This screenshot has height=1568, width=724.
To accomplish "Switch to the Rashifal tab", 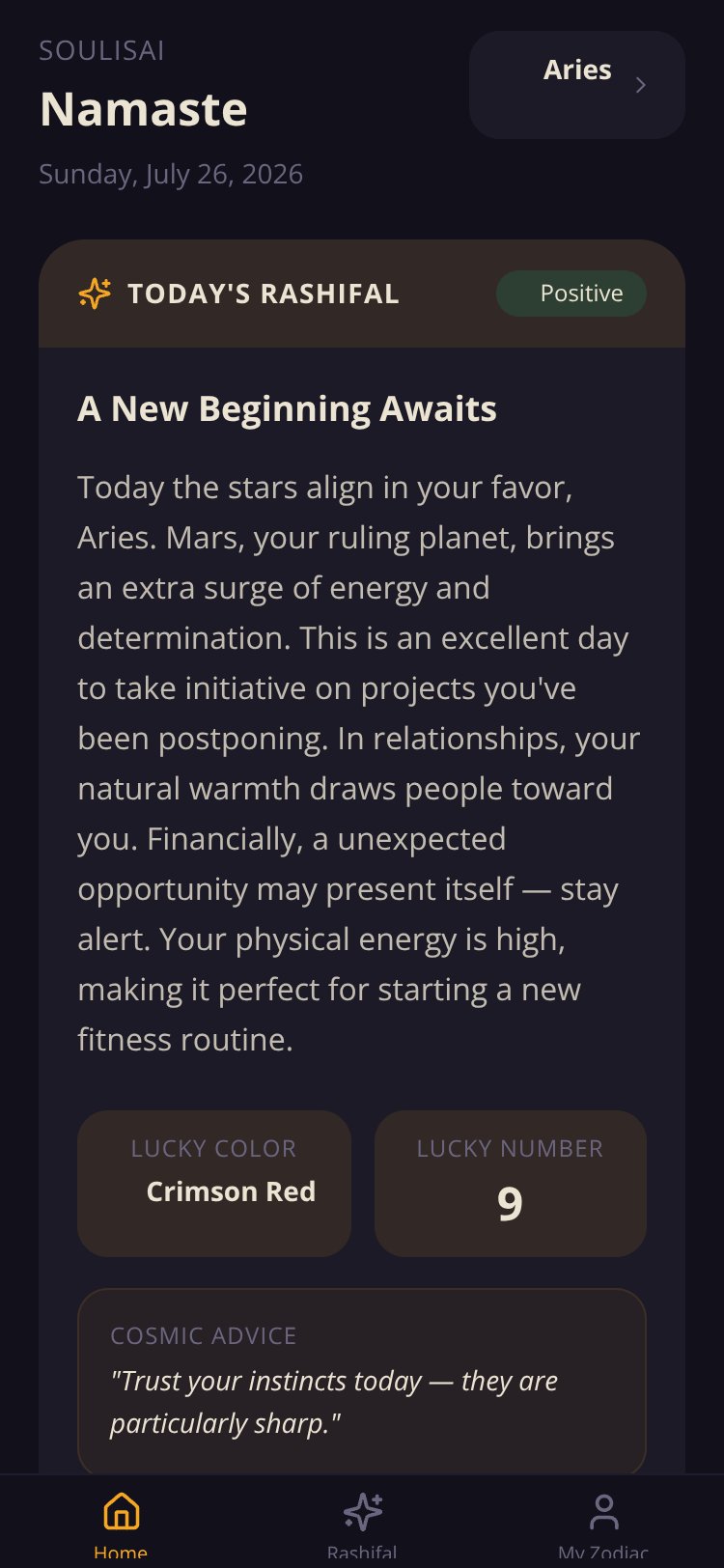I will coord(362,1524).
